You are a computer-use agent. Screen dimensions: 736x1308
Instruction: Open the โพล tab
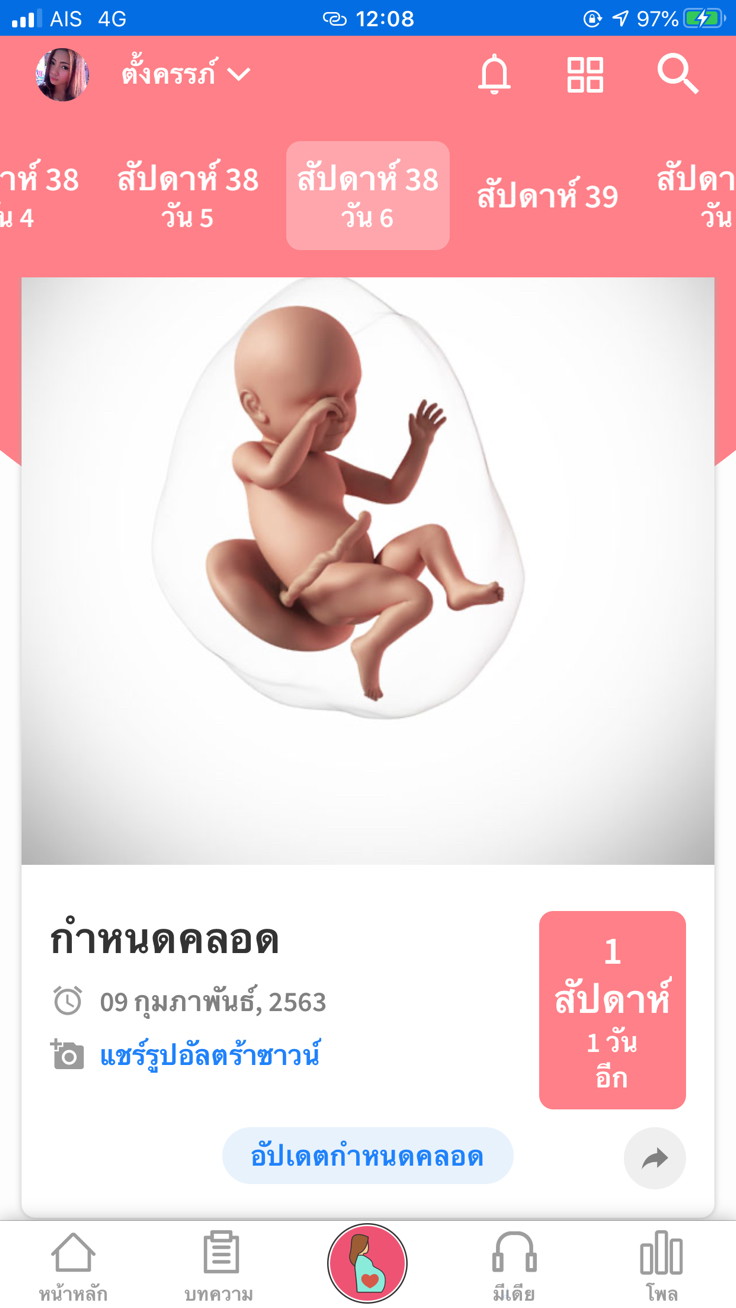click(661, 1266)
